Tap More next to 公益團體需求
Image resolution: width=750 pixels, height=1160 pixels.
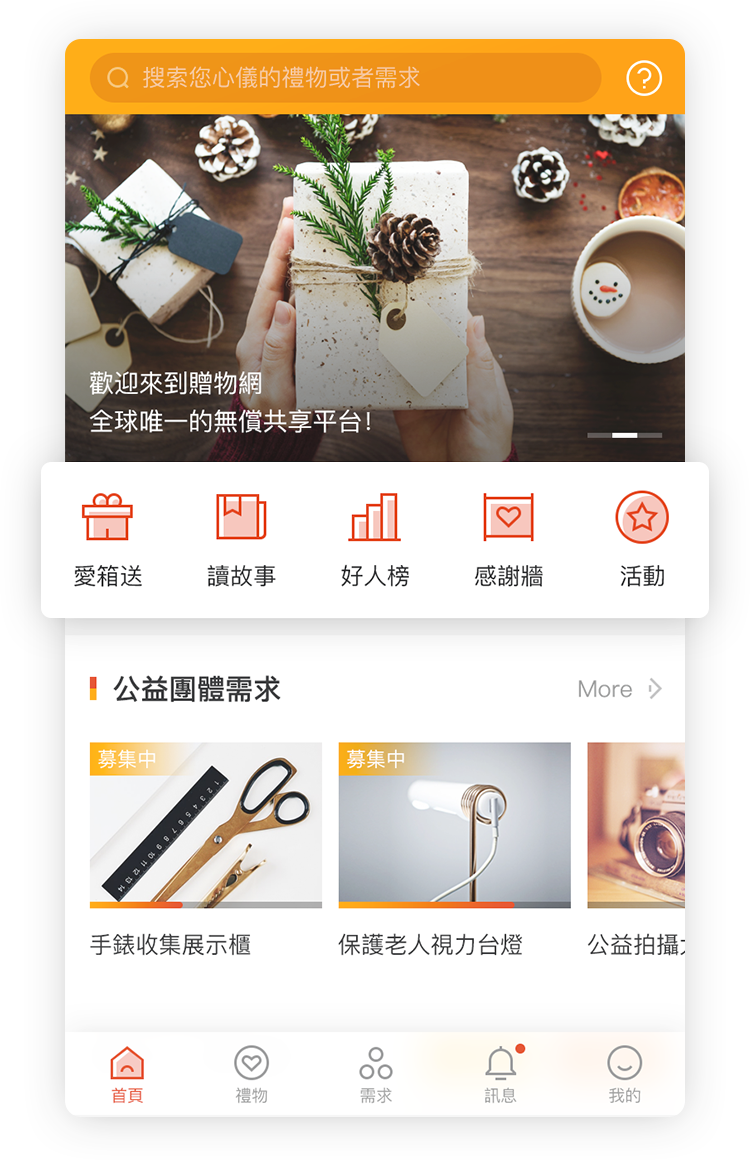(x=619, y=689)
